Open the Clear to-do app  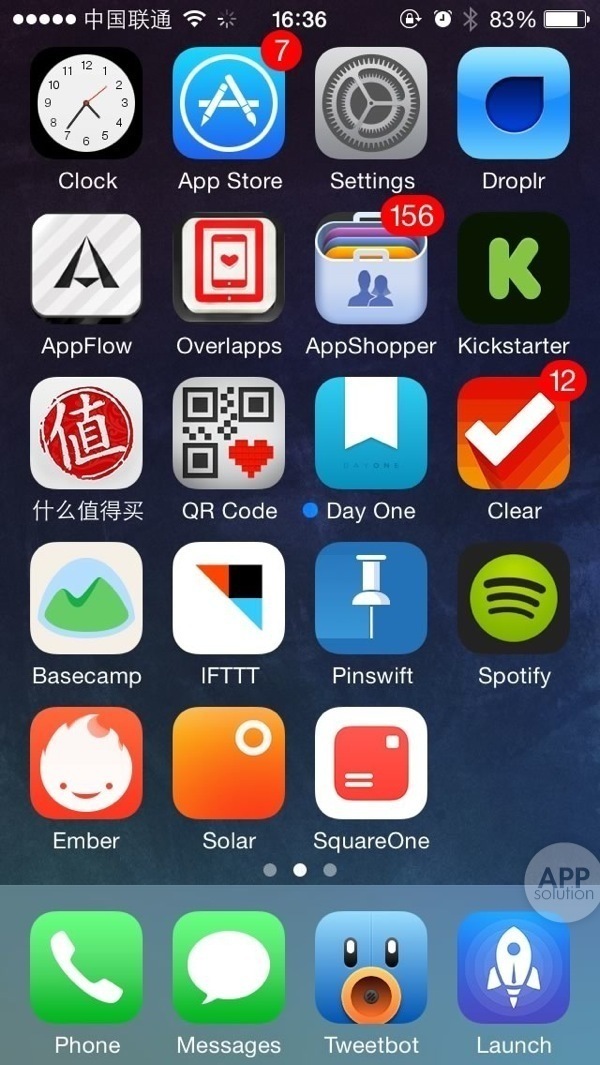pos(513,433)
